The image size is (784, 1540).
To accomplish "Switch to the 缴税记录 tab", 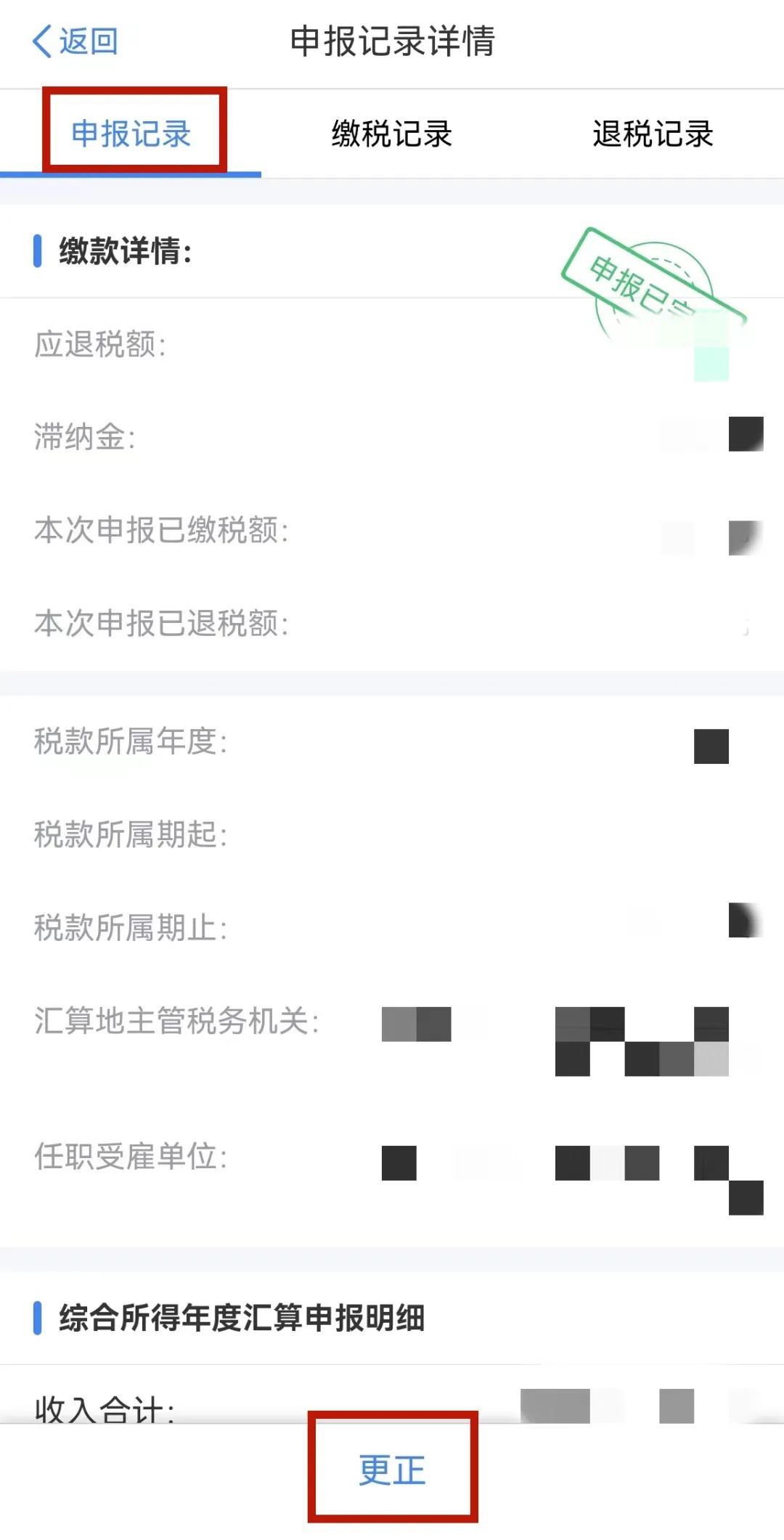I will (392, 134).
